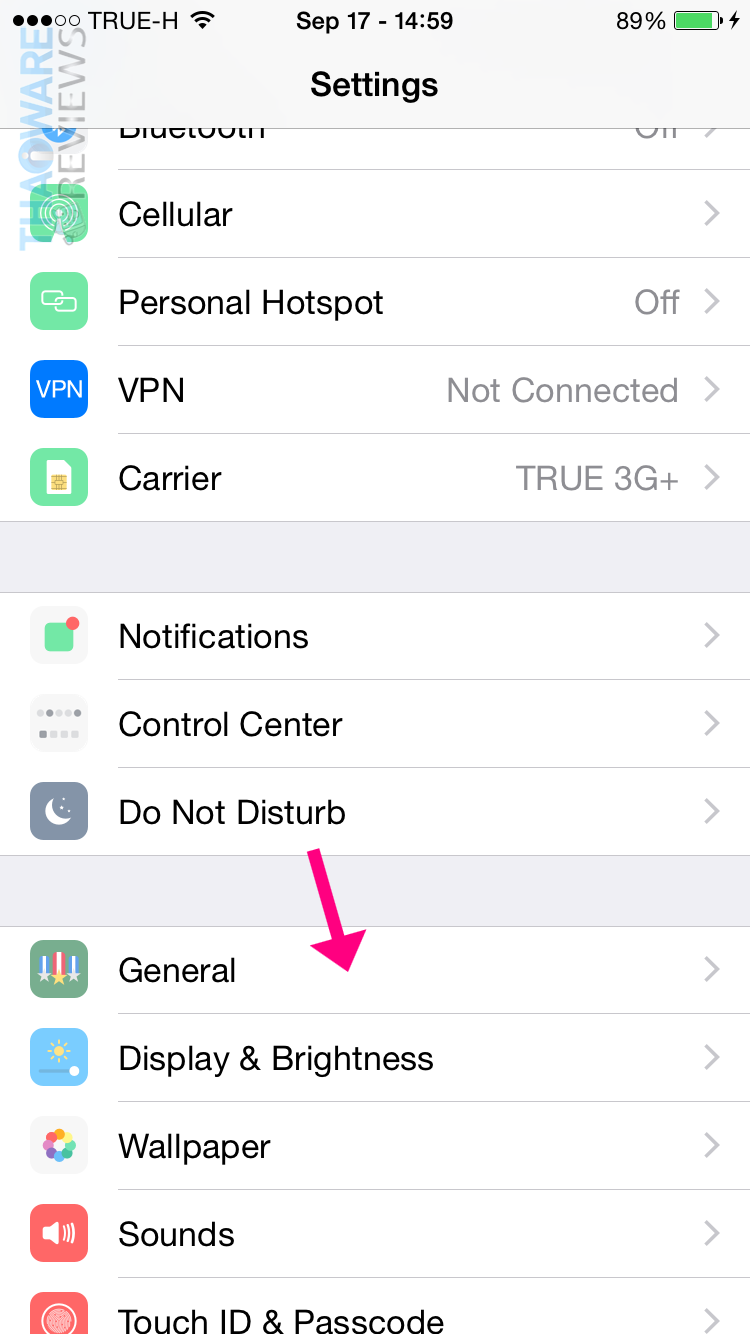Screen dimensions: 750x1334
Task: Open Personal Hotspot settings
Action: 375,302
